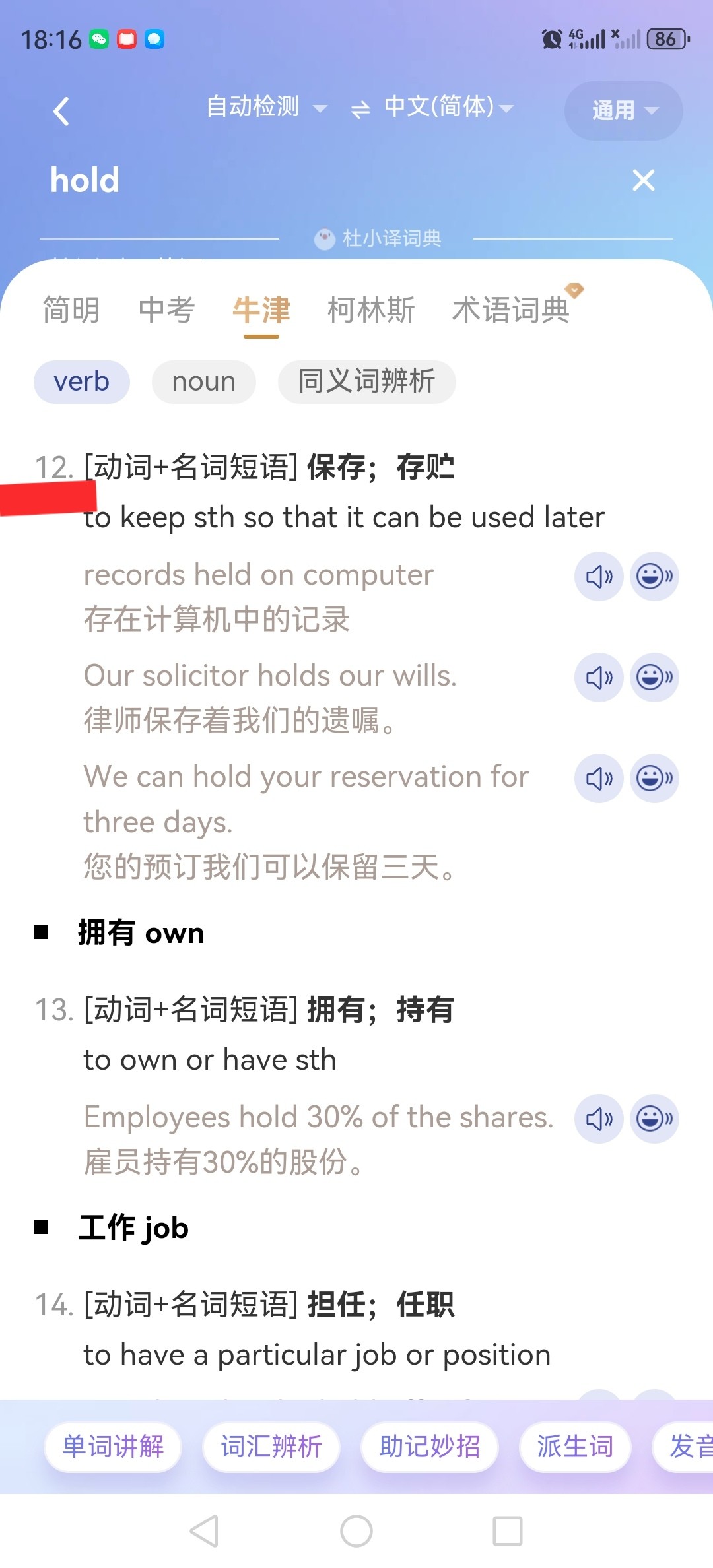Open the 词汇辨析 chip
Image resolution: width=713 pixels, height=1568 pixels.
tap(271, 1447)
